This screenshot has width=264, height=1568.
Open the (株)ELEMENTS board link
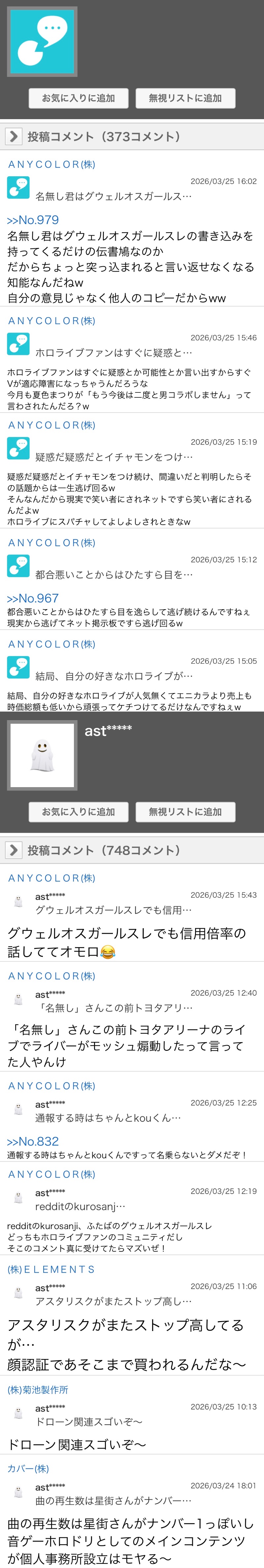51,1269
